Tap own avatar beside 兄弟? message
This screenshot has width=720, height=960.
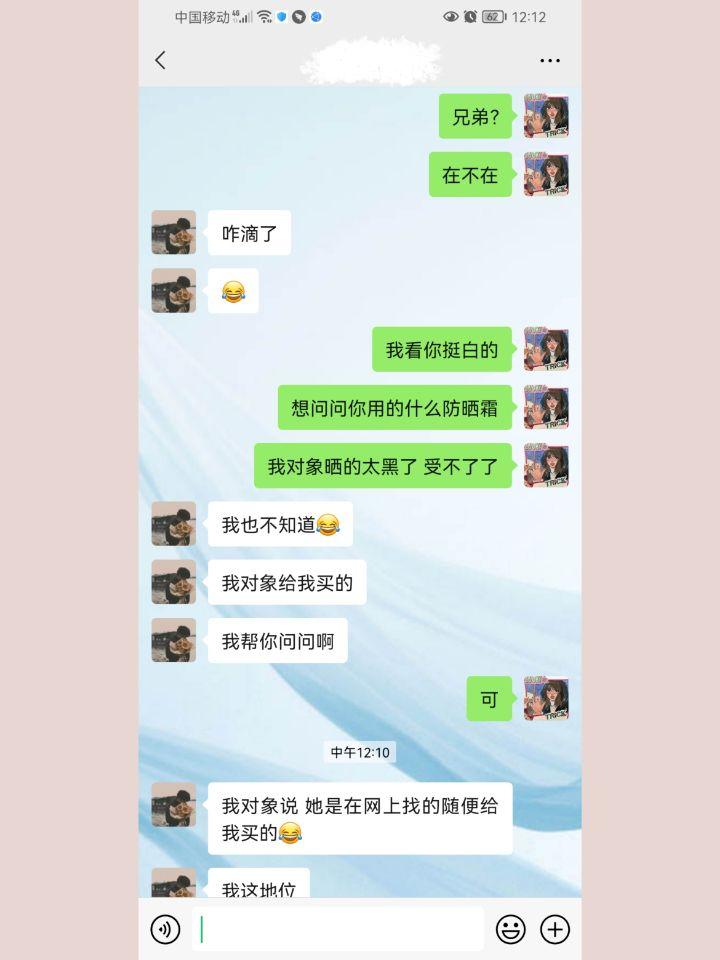click(546, 116)
